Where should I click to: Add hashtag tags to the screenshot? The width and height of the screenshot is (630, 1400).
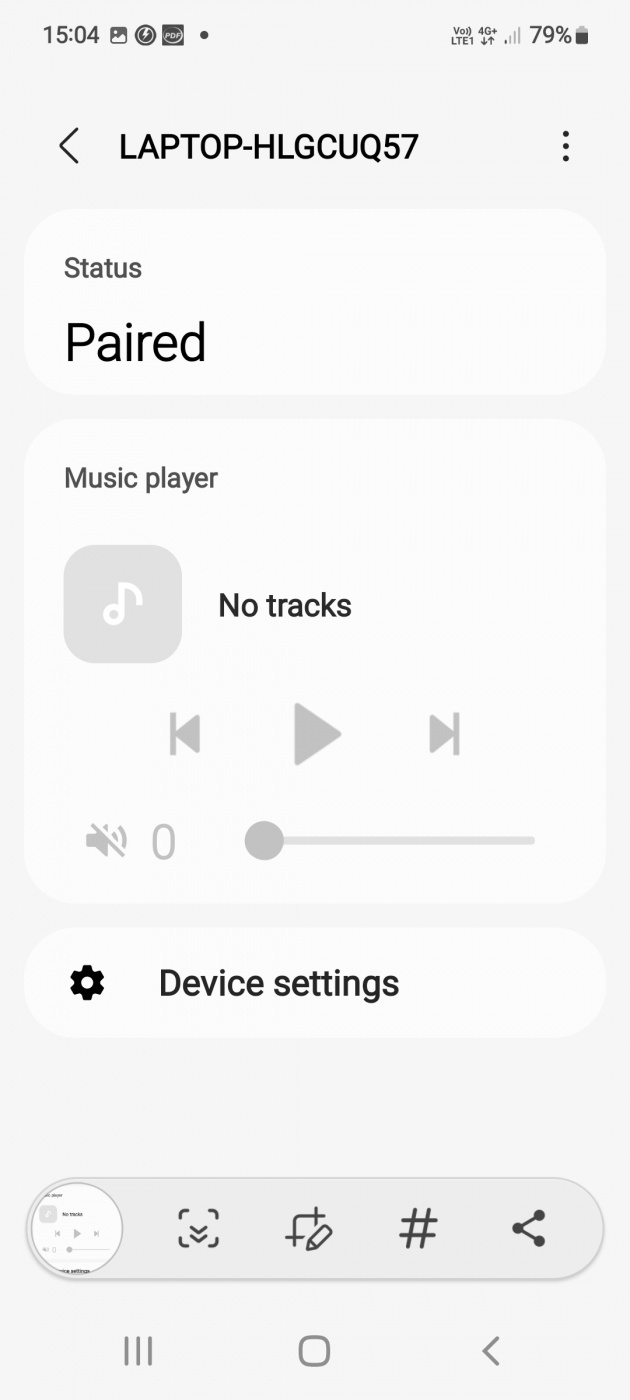pos(418,1229)
